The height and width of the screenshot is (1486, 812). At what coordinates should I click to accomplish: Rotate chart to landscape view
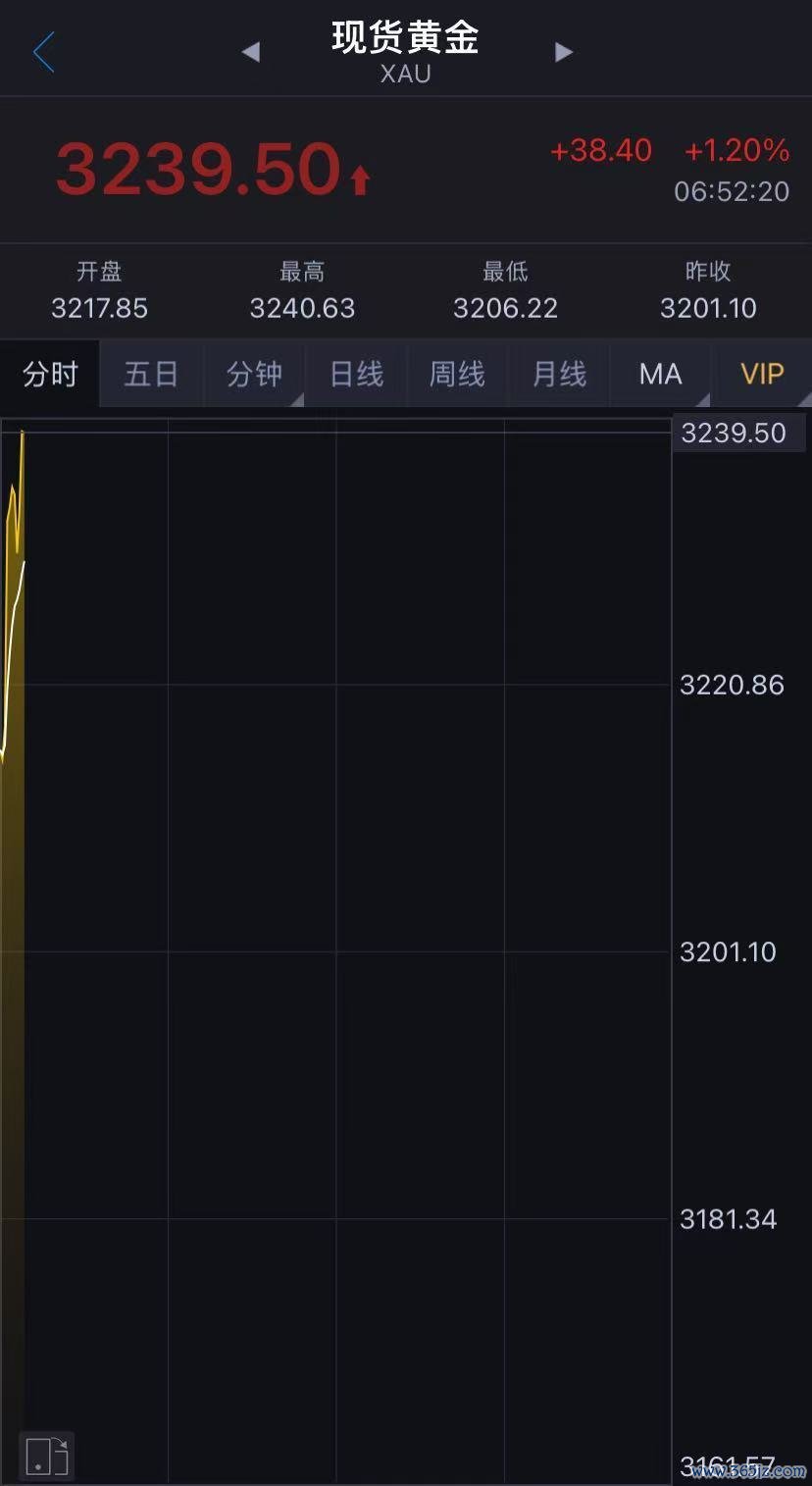click(46, 1456)
